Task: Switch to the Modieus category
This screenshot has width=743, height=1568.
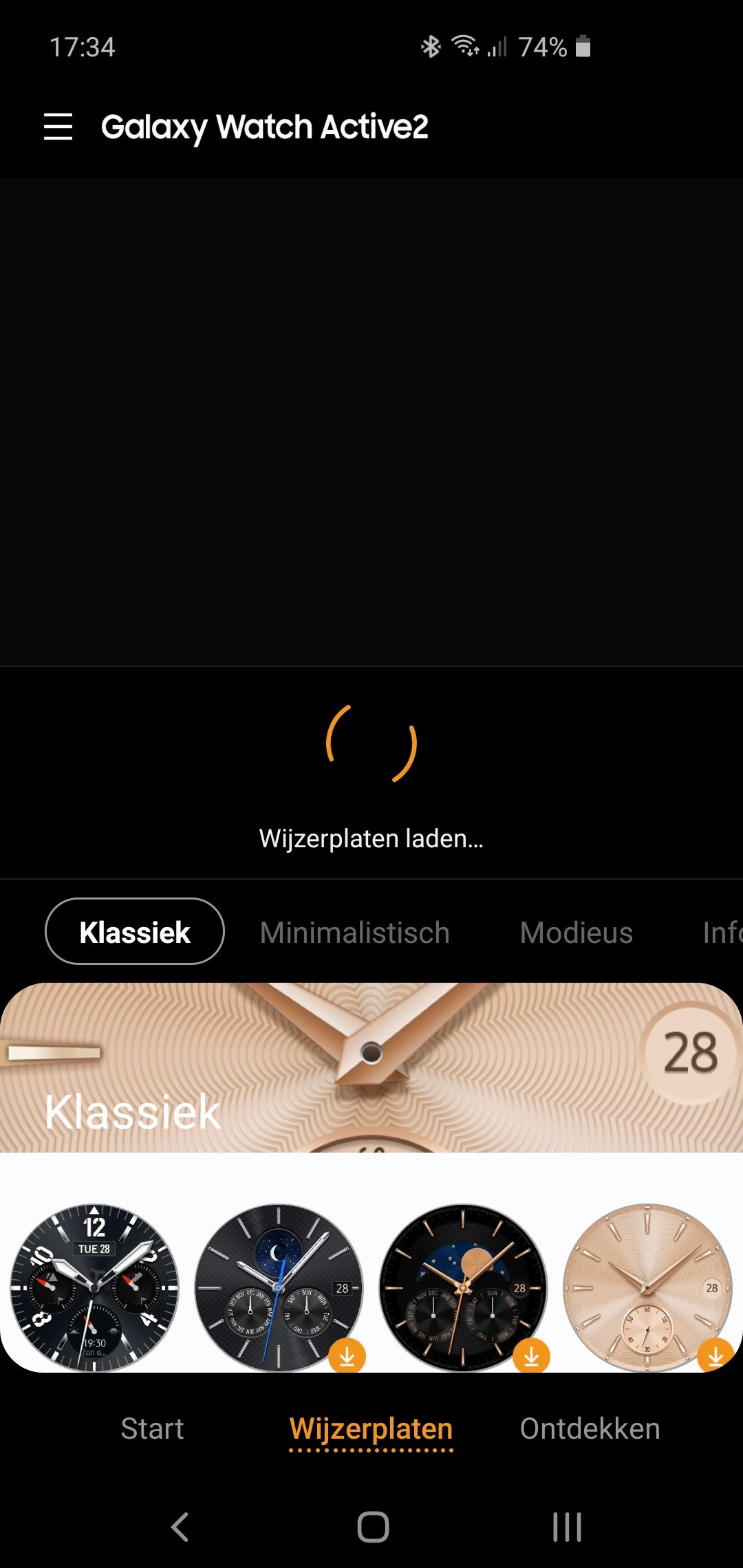Action: (x=577, y=933)
